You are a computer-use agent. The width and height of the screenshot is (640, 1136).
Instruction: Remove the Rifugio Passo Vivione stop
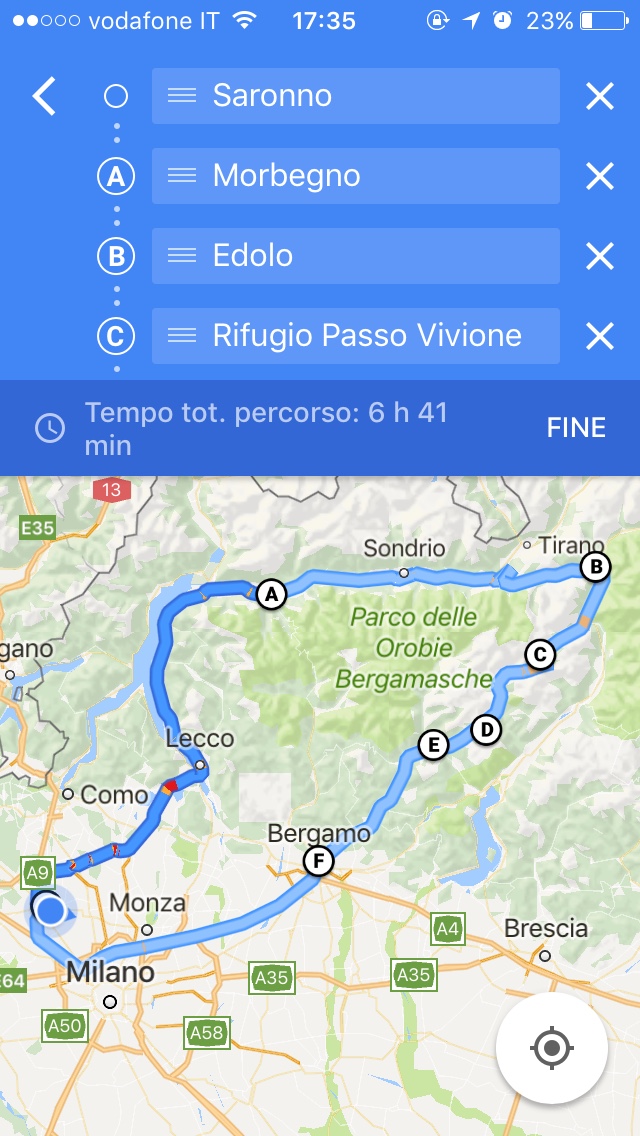coord(600,336)
